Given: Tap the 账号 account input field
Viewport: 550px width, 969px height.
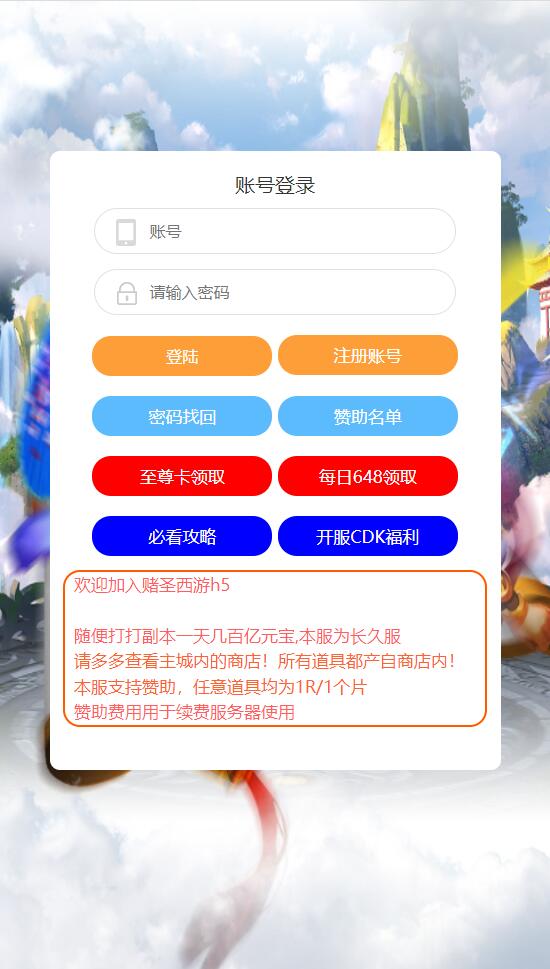Looking at the screenshot, I should click(275, 231).
